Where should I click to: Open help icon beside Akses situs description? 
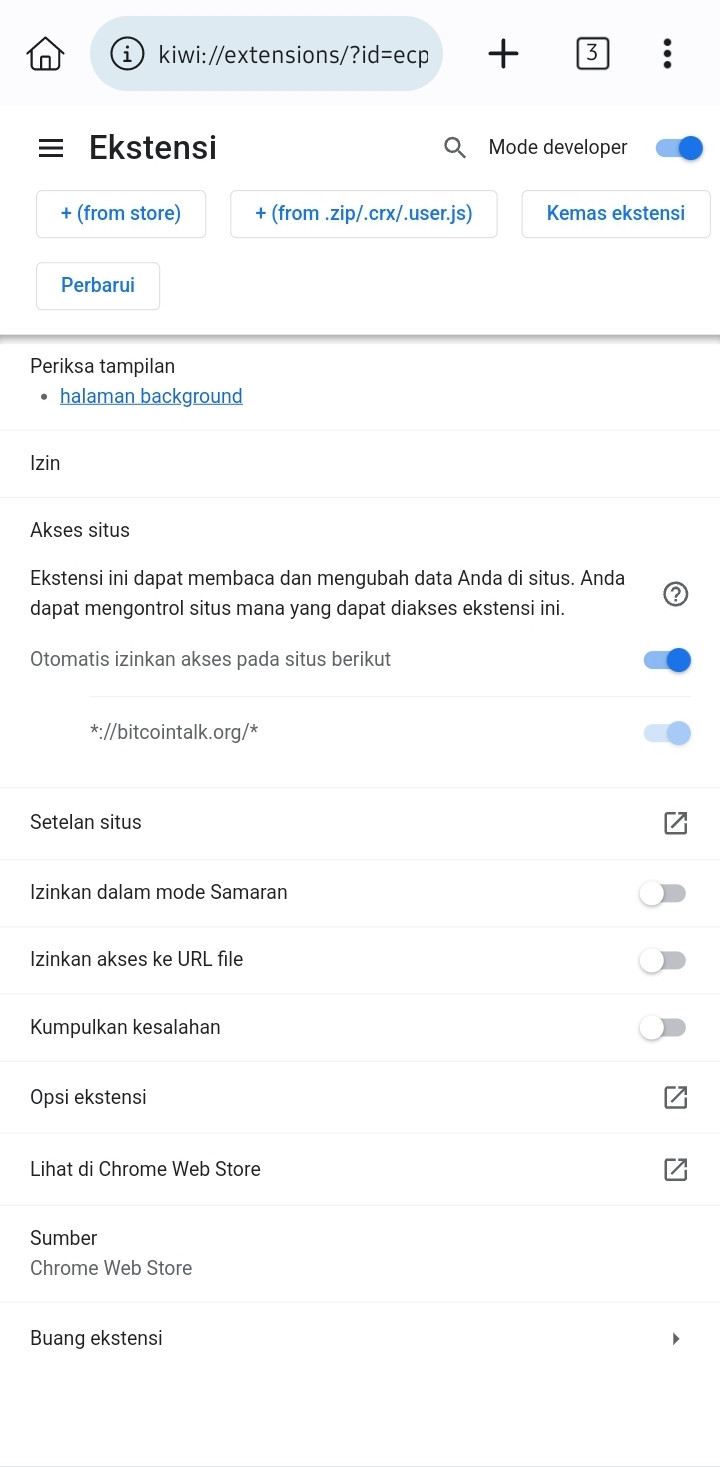[x=676, y=594]
